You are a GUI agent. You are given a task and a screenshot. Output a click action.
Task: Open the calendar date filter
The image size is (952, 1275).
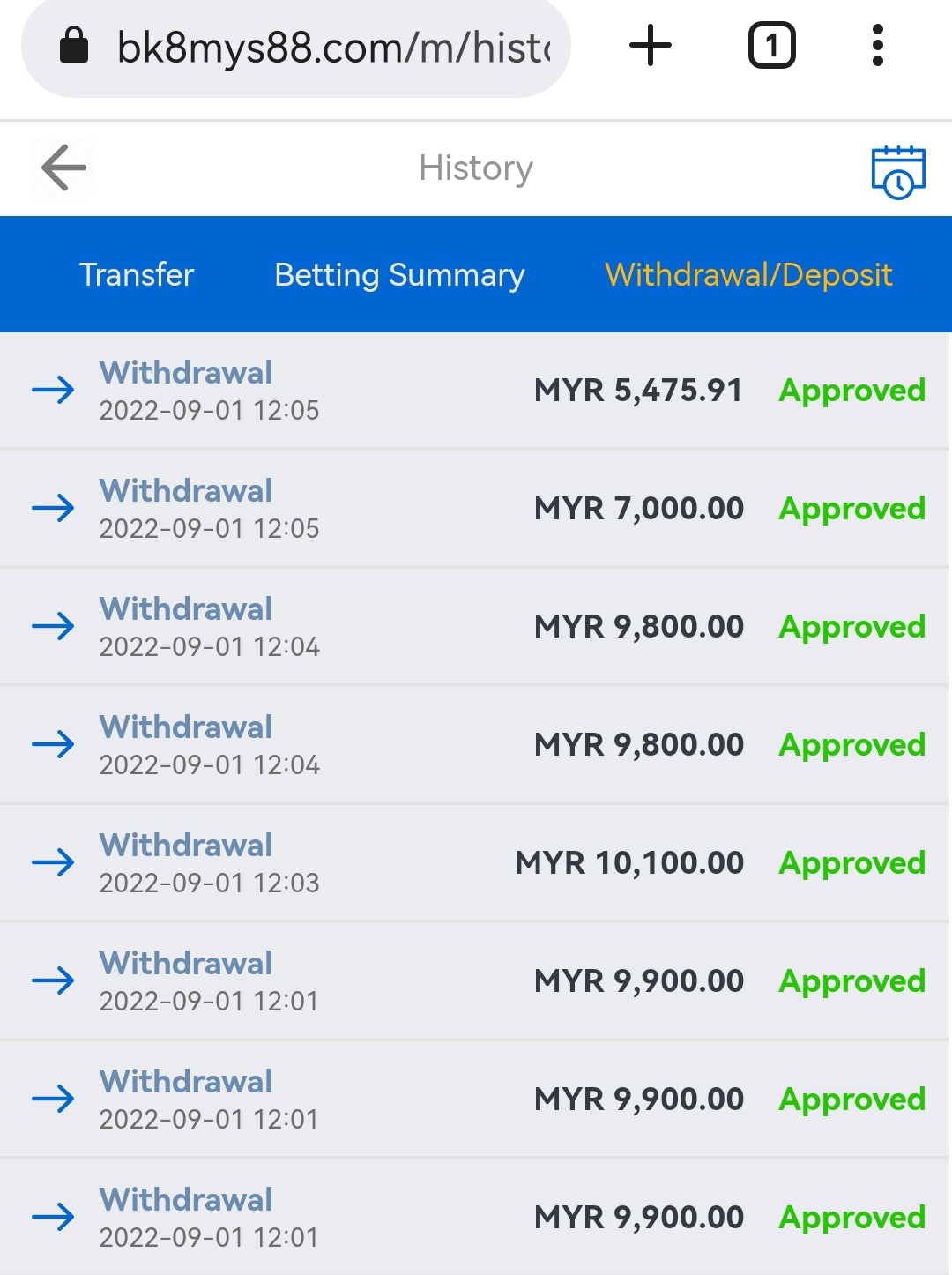coord(897,171)
